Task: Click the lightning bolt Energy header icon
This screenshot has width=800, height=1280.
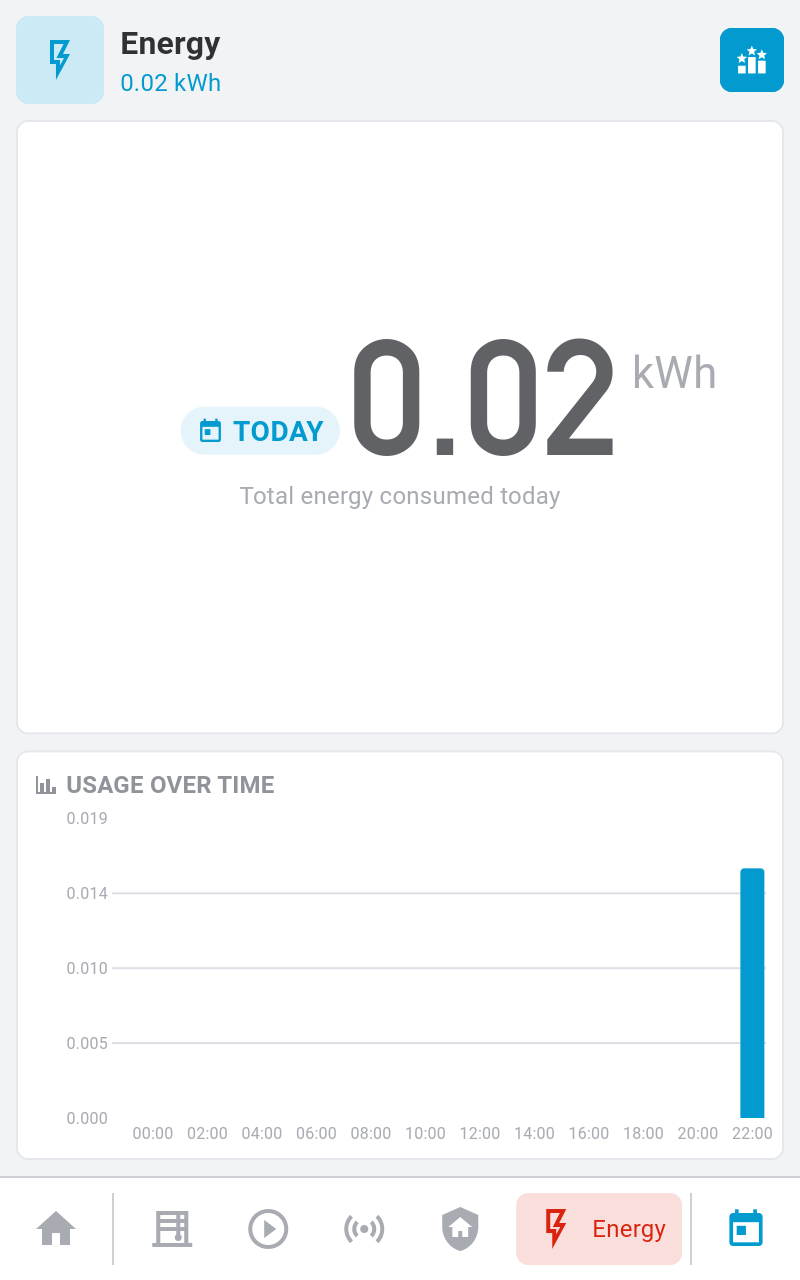Action: [59, 60]
